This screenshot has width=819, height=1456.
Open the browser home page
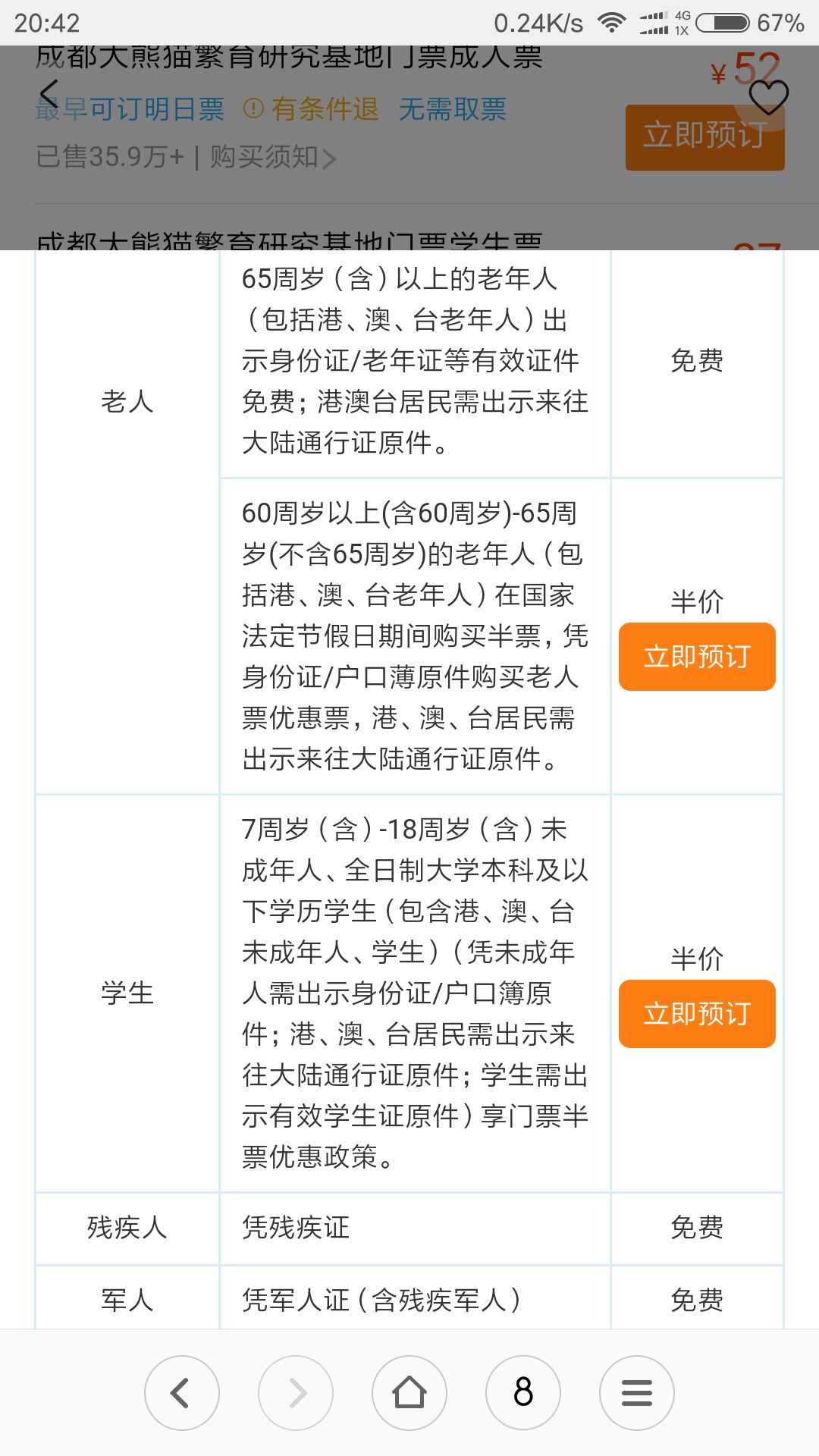pos(409,1393)
